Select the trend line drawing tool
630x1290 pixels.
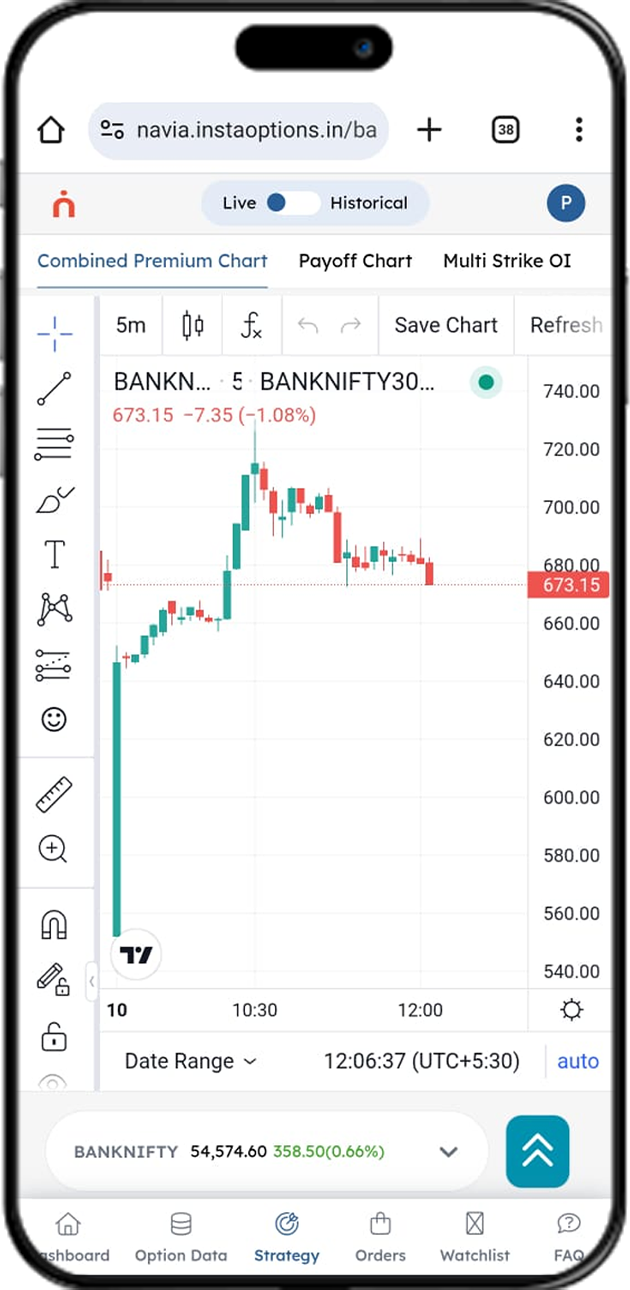pyautogui.click(x=54, y=389)
